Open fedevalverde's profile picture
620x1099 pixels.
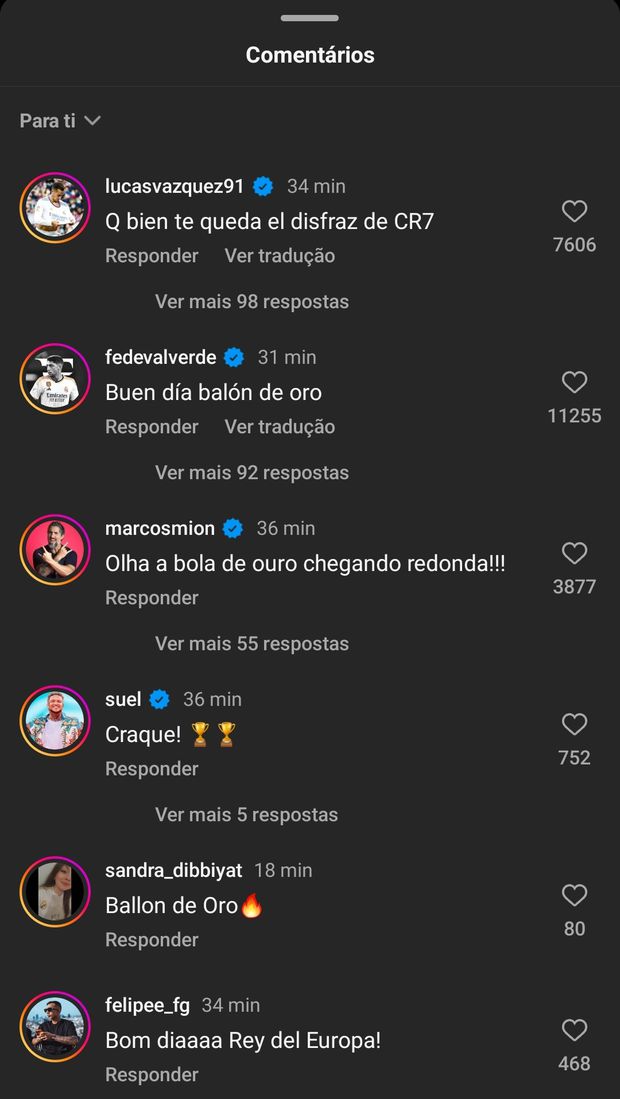point(55,378)
